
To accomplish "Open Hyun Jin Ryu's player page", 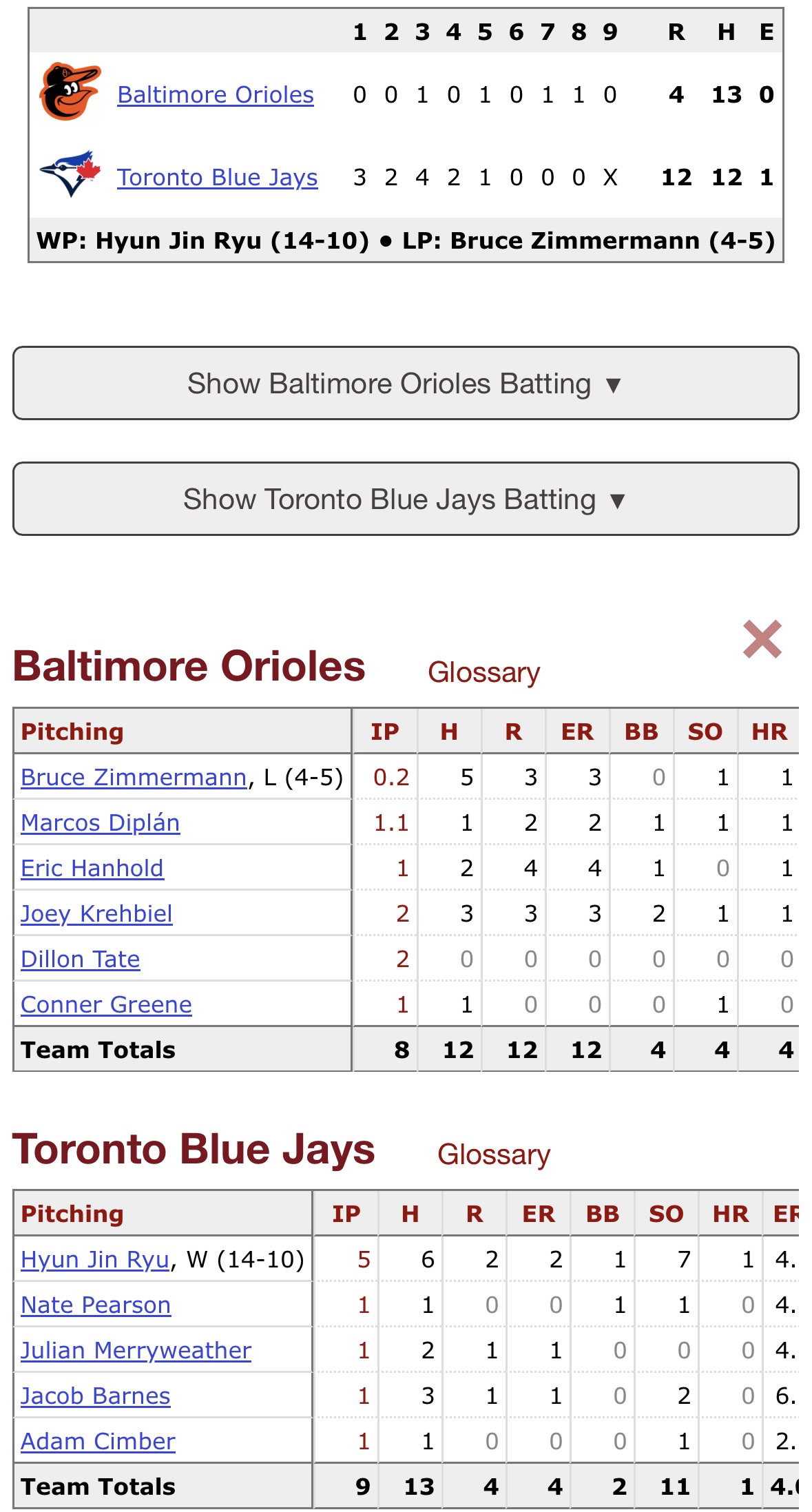I will coord(95,1259).
